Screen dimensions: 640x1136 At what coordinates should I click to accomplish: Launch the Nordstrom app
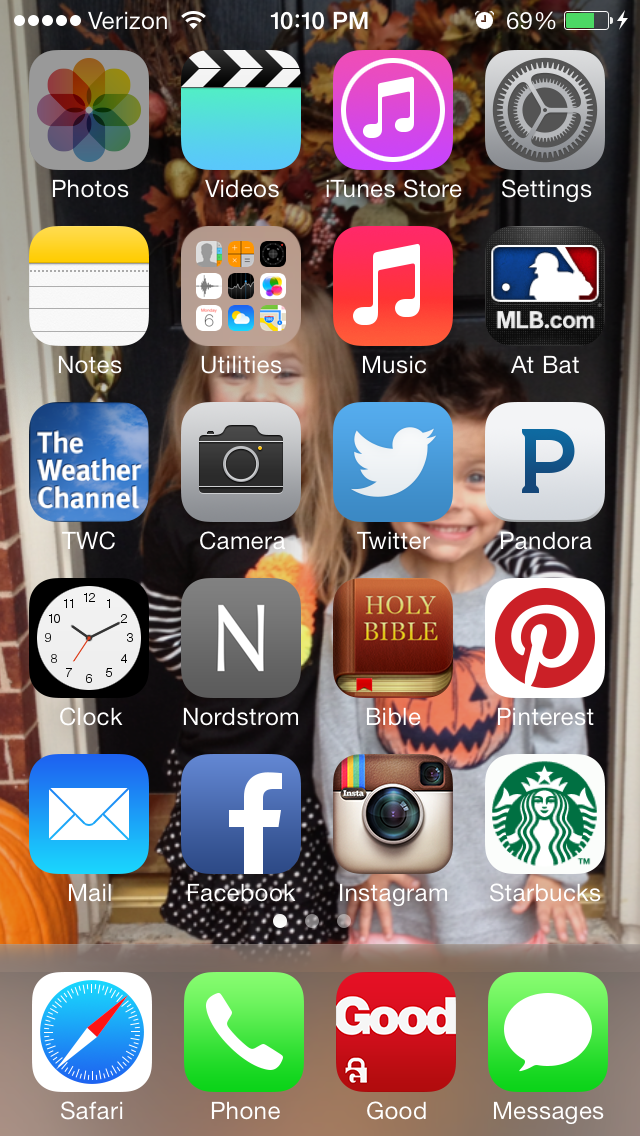click(241, 638)
